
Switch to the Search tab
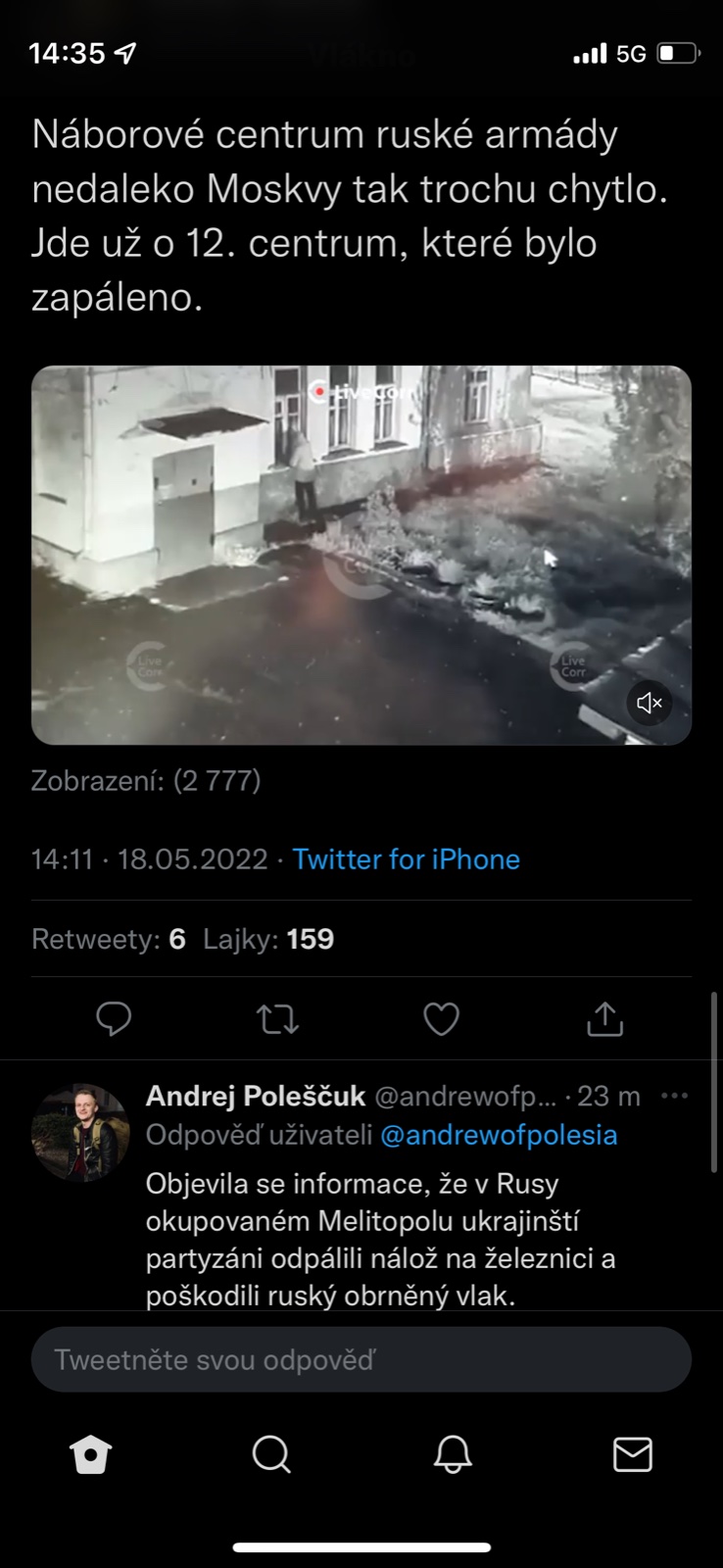pyautogui.click(x=271, y=1454)
